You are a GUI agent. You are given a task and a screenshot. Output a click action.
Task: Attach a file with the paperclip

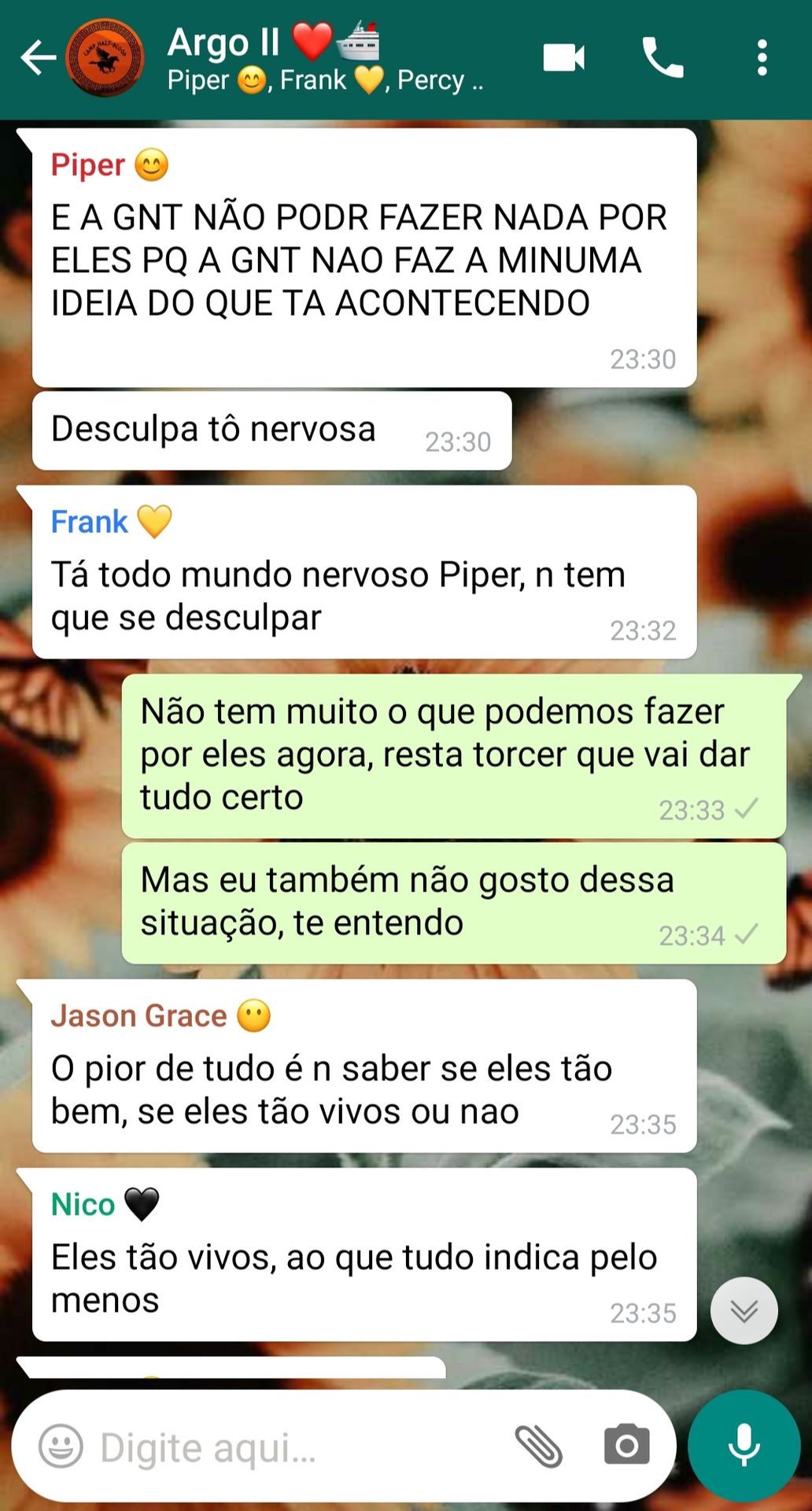[538, 1446]
